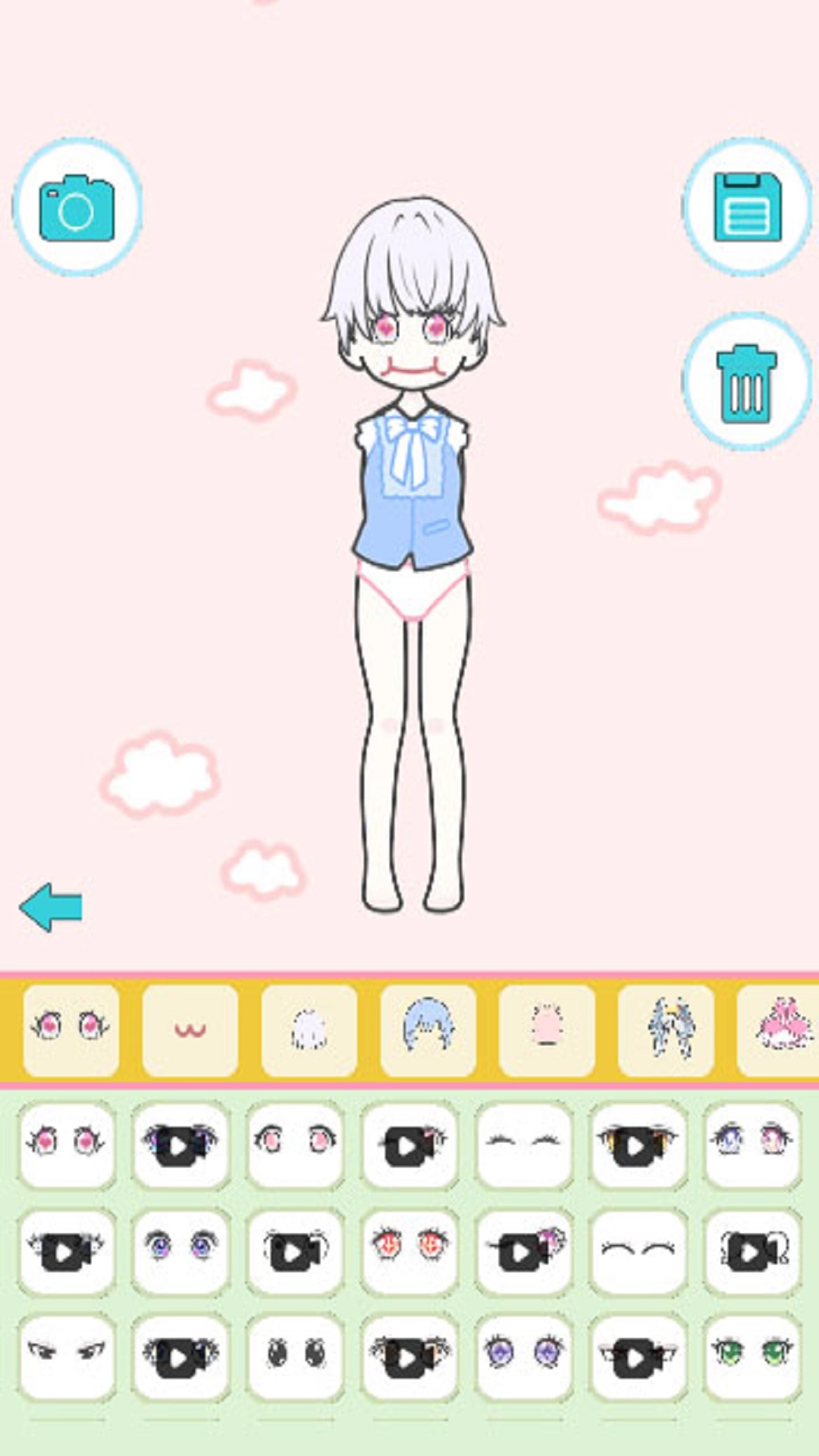The height and width of the screenshot is (1456, 819).
Task: Choose the light purple lashed eyes
Action: [524, 1357]
